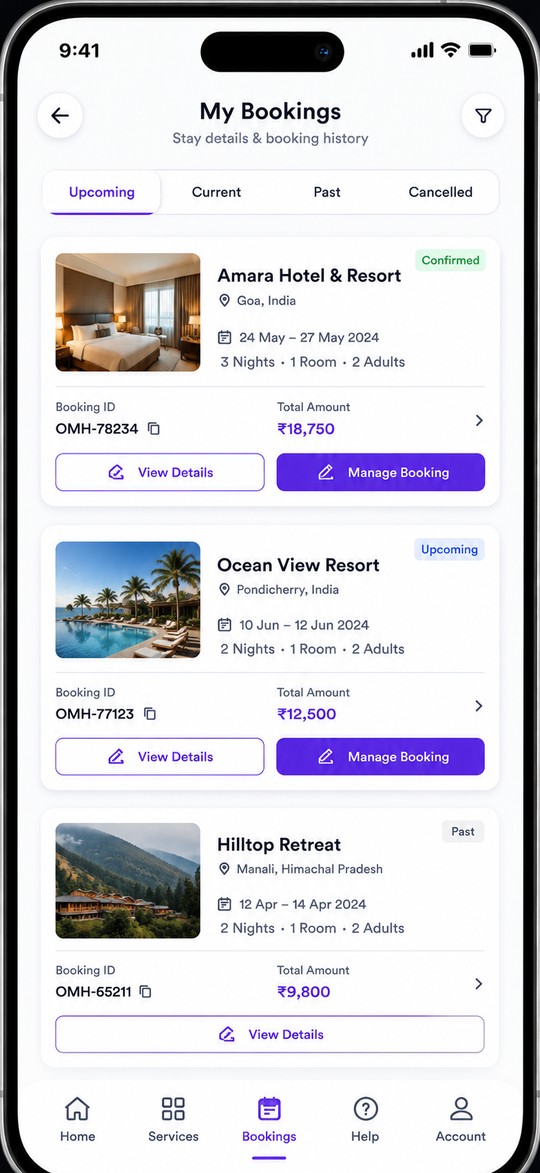Expand the Amara Hotel amount chevron
This screenshot has height=1173, width=540.
[479, 420]
